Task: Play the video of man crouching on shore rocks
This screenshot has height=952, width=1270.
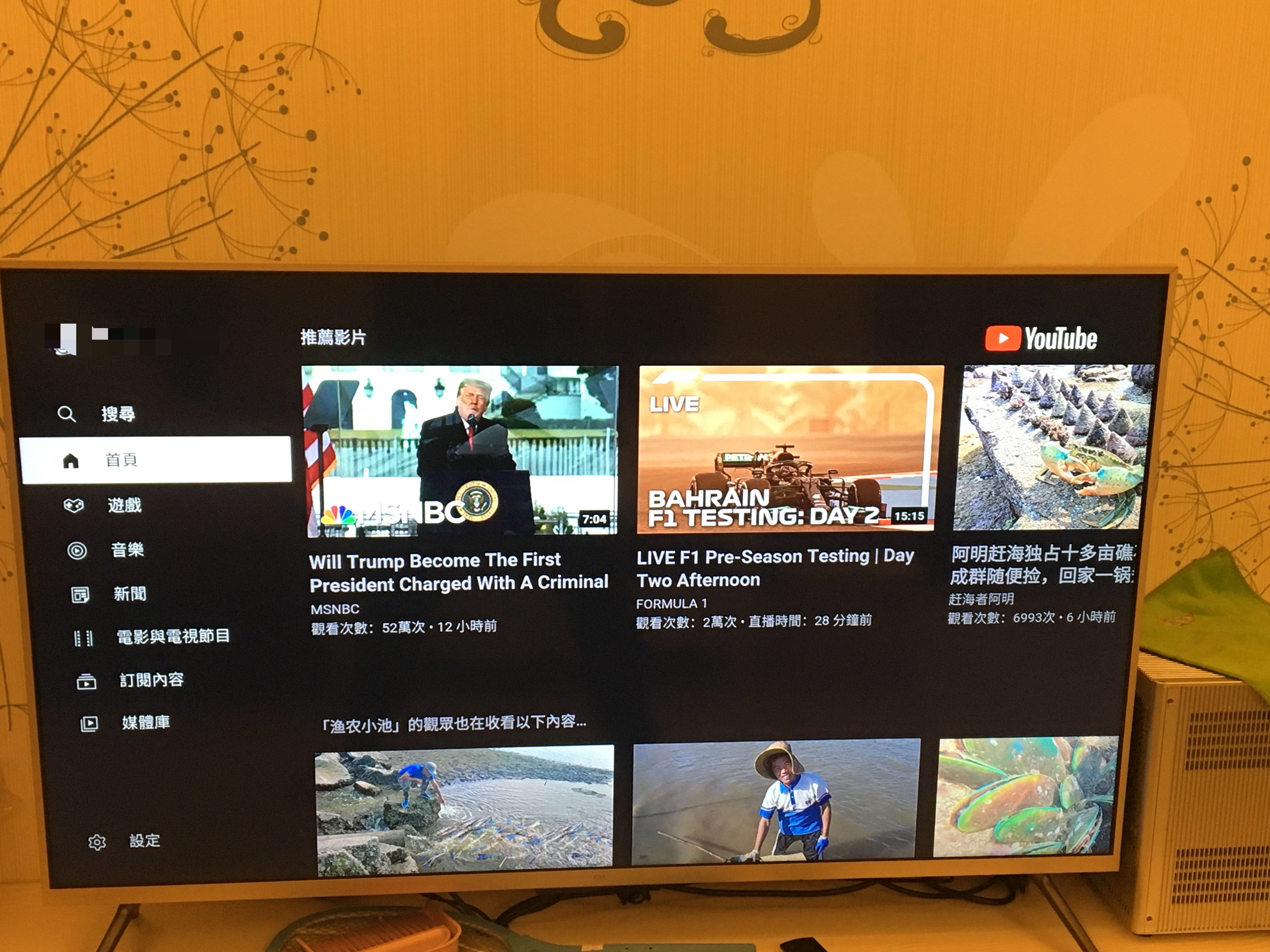Action: 464,809
